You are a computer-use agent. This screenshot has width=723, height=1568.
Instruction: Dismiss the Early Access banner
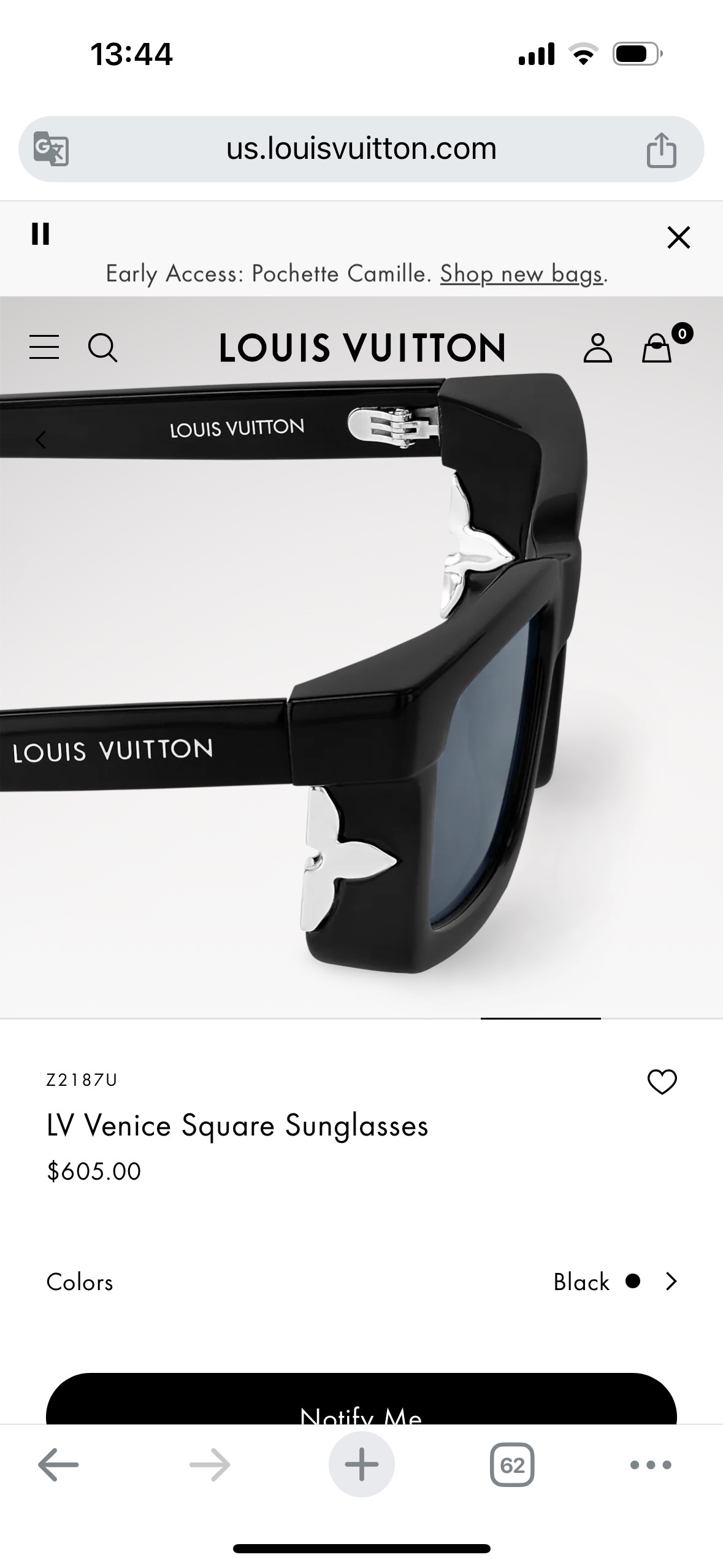click(x=678, y=237)
